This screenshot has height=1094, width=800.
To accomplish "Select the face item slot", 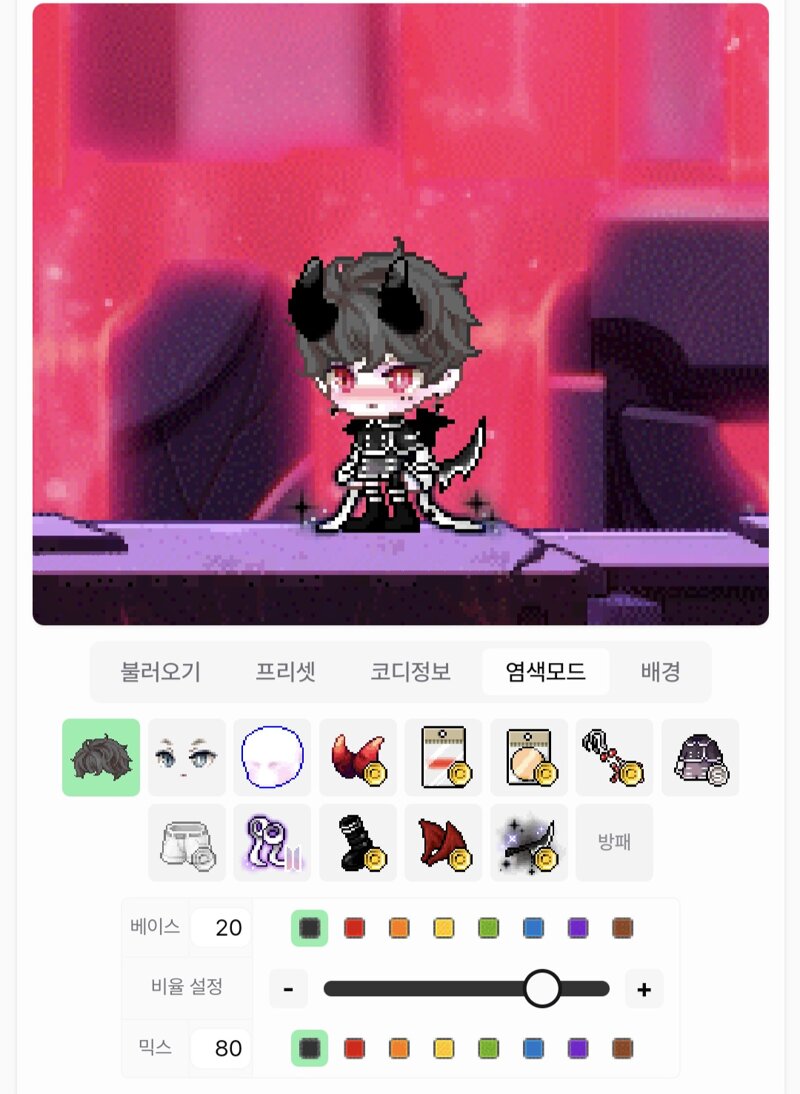I will click(187, 757).
